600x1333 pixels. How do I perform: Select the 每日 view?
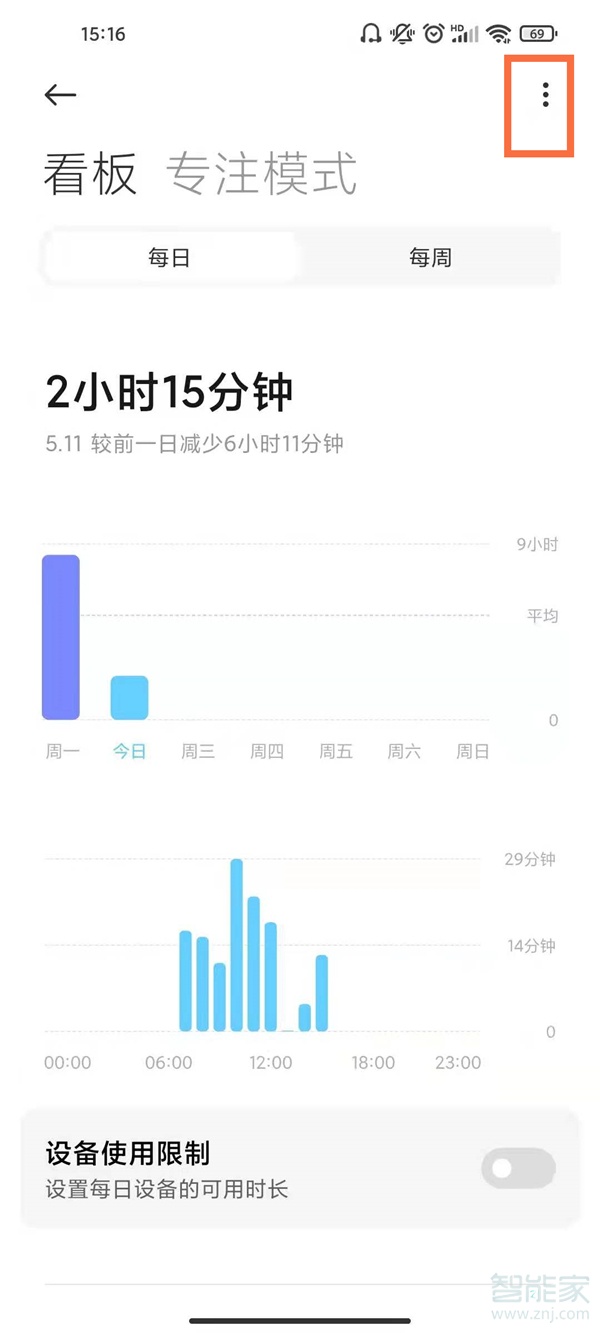(x=170, y=258)
